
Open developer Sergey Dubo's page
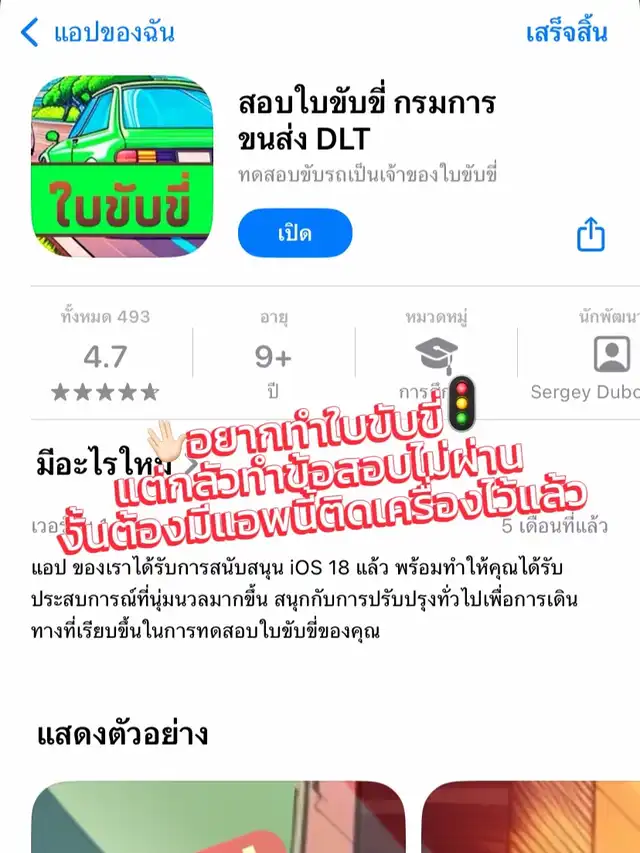[x=600, y=357]
